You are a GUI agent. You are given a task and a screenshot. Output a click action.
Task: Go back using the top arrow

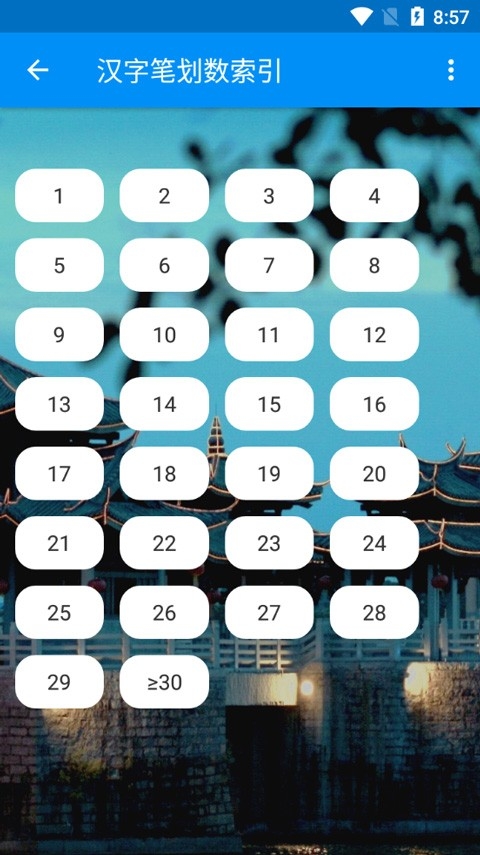38,70
